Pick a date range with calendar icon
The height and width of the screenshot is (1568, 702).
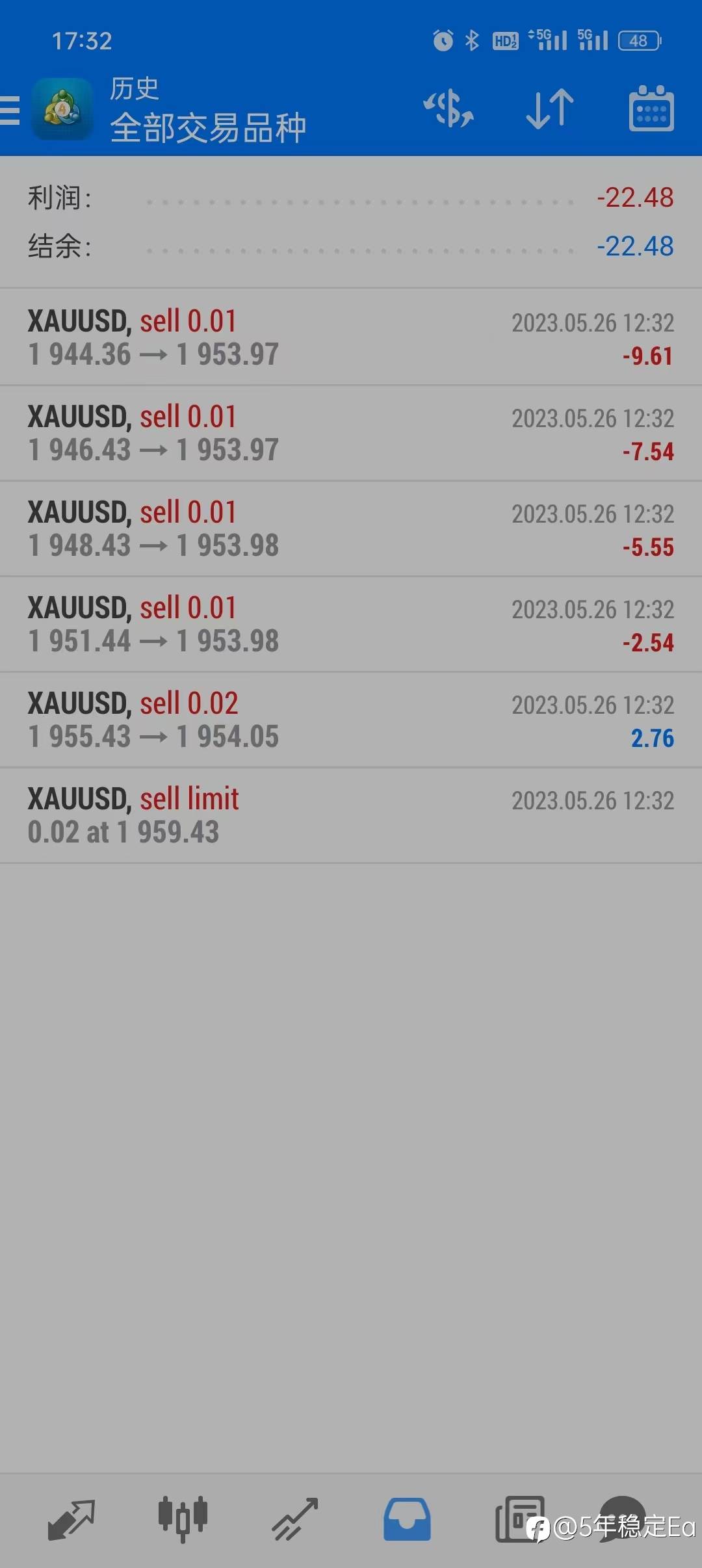click(x=651, y=109)
